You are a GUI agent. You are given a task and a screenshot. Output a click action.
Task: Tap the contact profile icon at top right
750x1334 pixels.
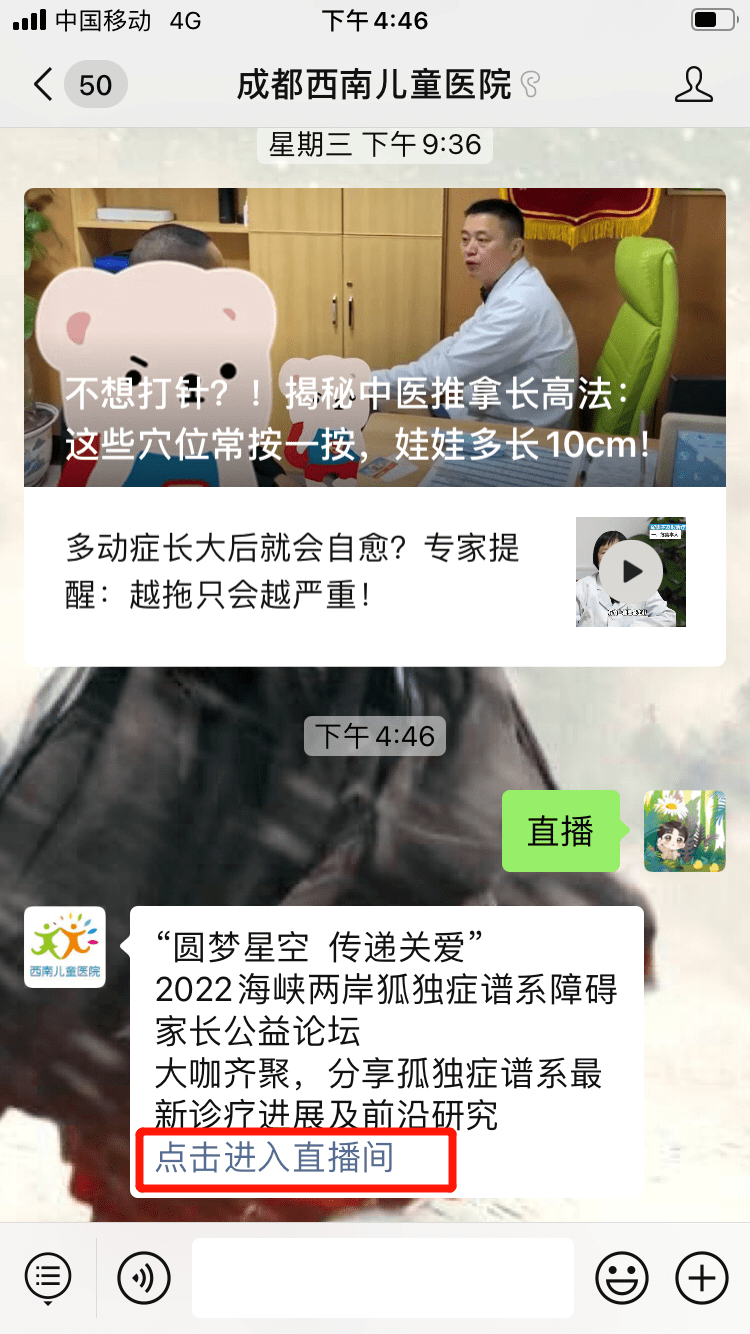pyautogui.click(x=692, y=85)
